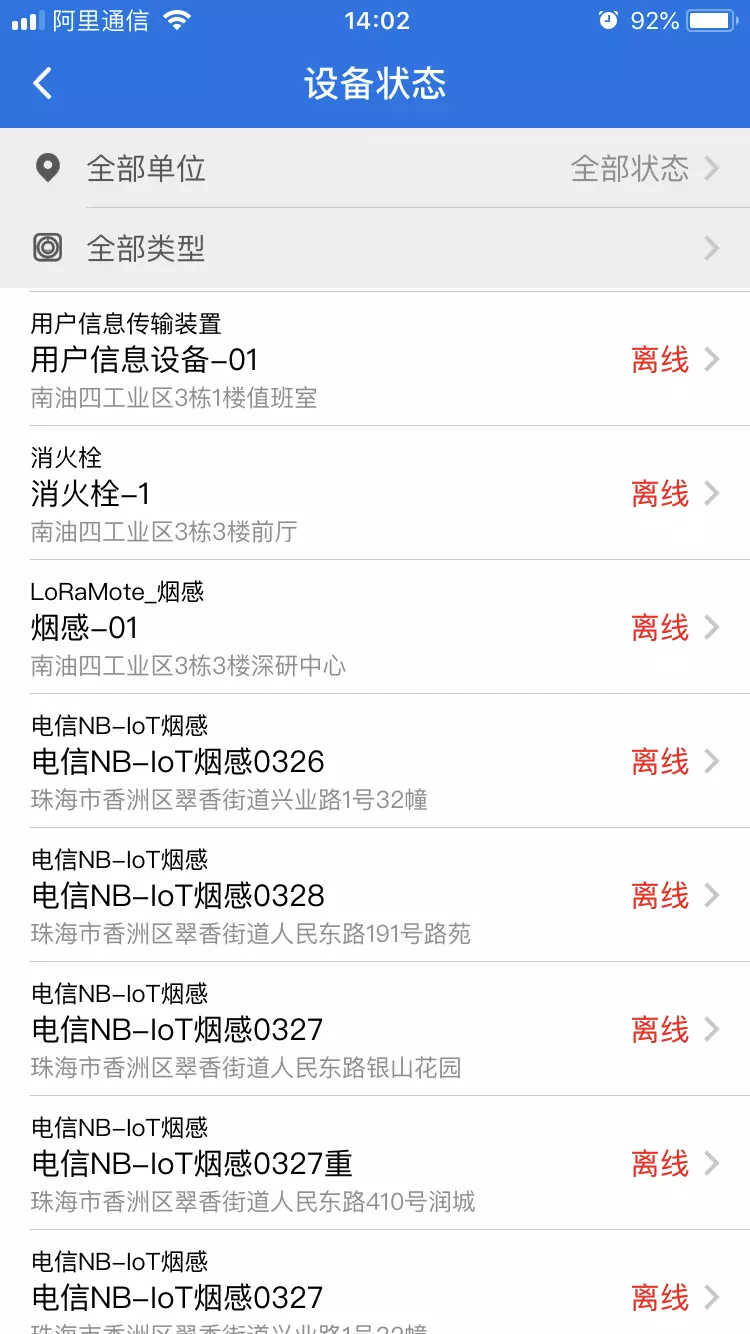Tap the back arrow in the header
The width and height of the screenshot is (750, 1334).
click(x=42, y=83)
